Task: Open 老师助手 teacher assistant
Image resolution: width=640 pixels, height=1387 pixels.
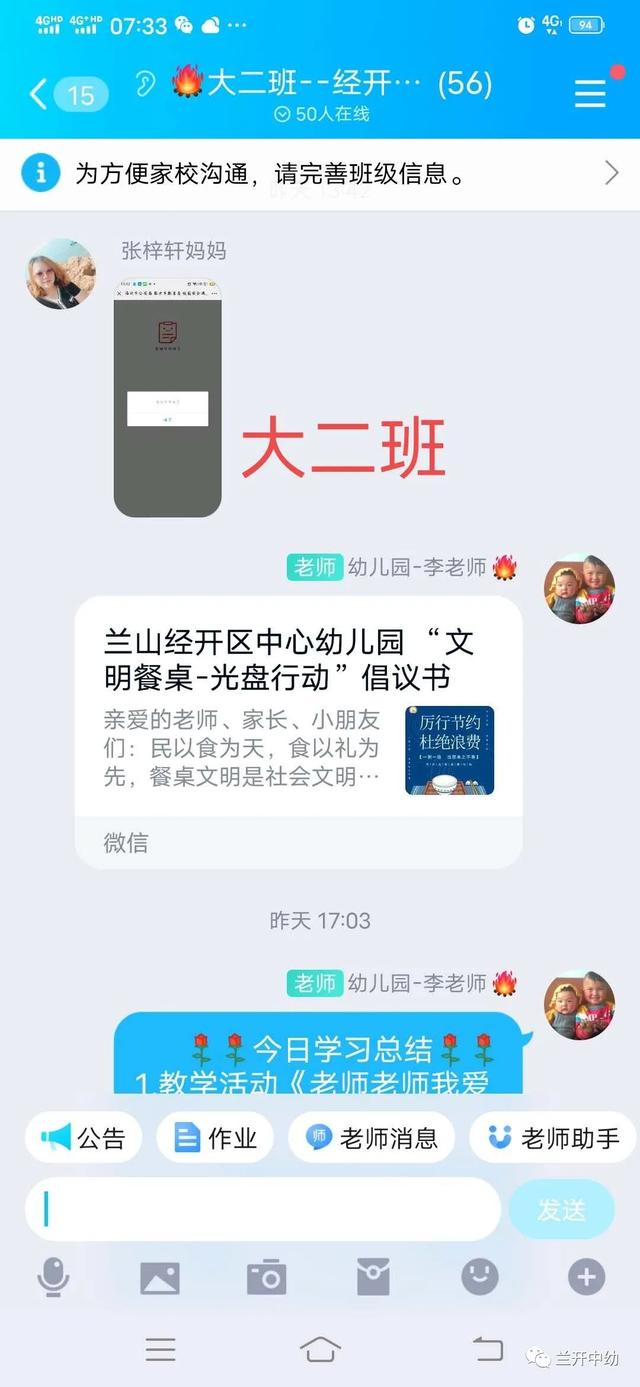Action: click(x=553, y=1137)
